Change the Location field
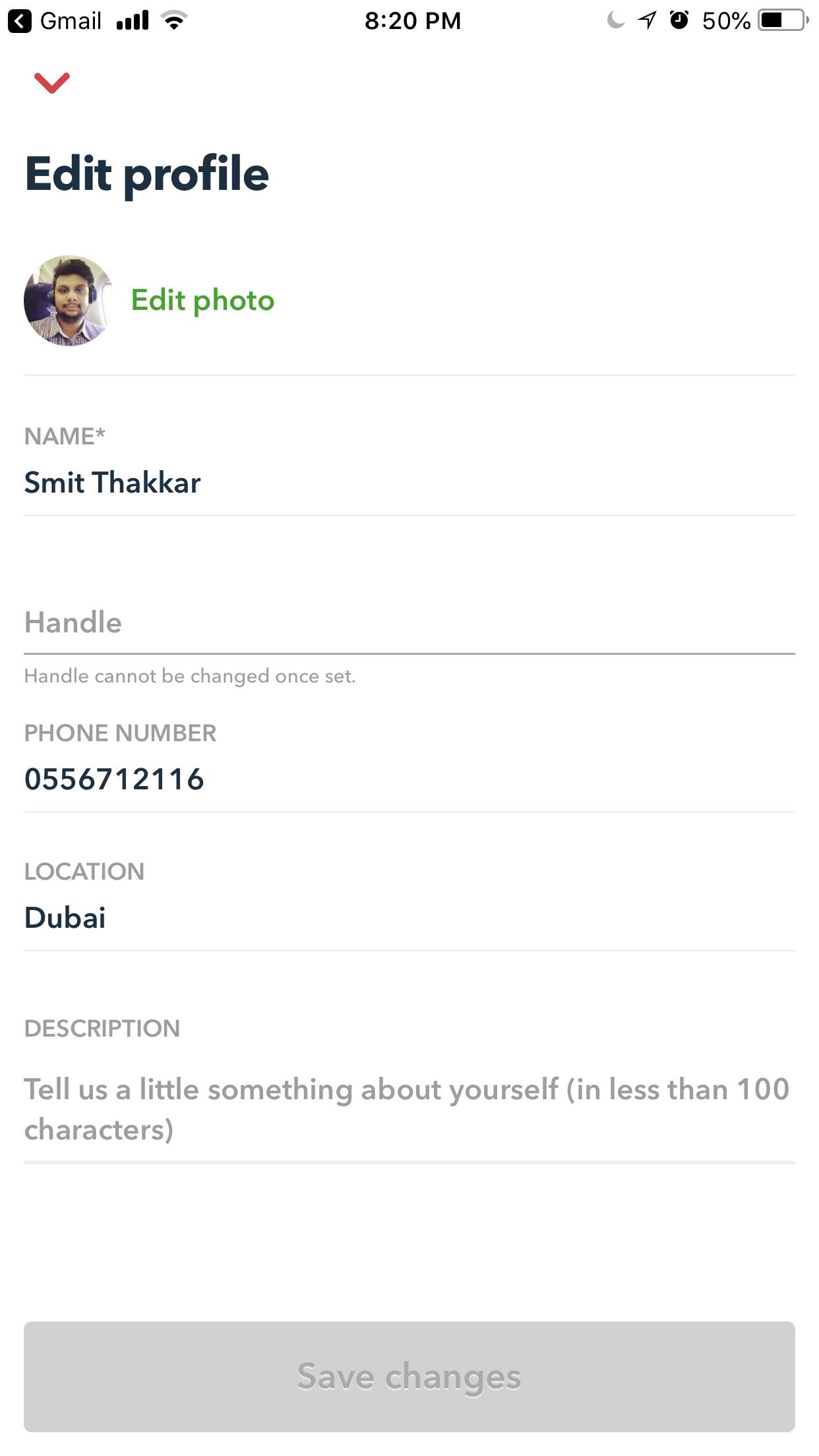Image resolution: width=819 pixels, height=1456 pixels. tap(409, 918)
